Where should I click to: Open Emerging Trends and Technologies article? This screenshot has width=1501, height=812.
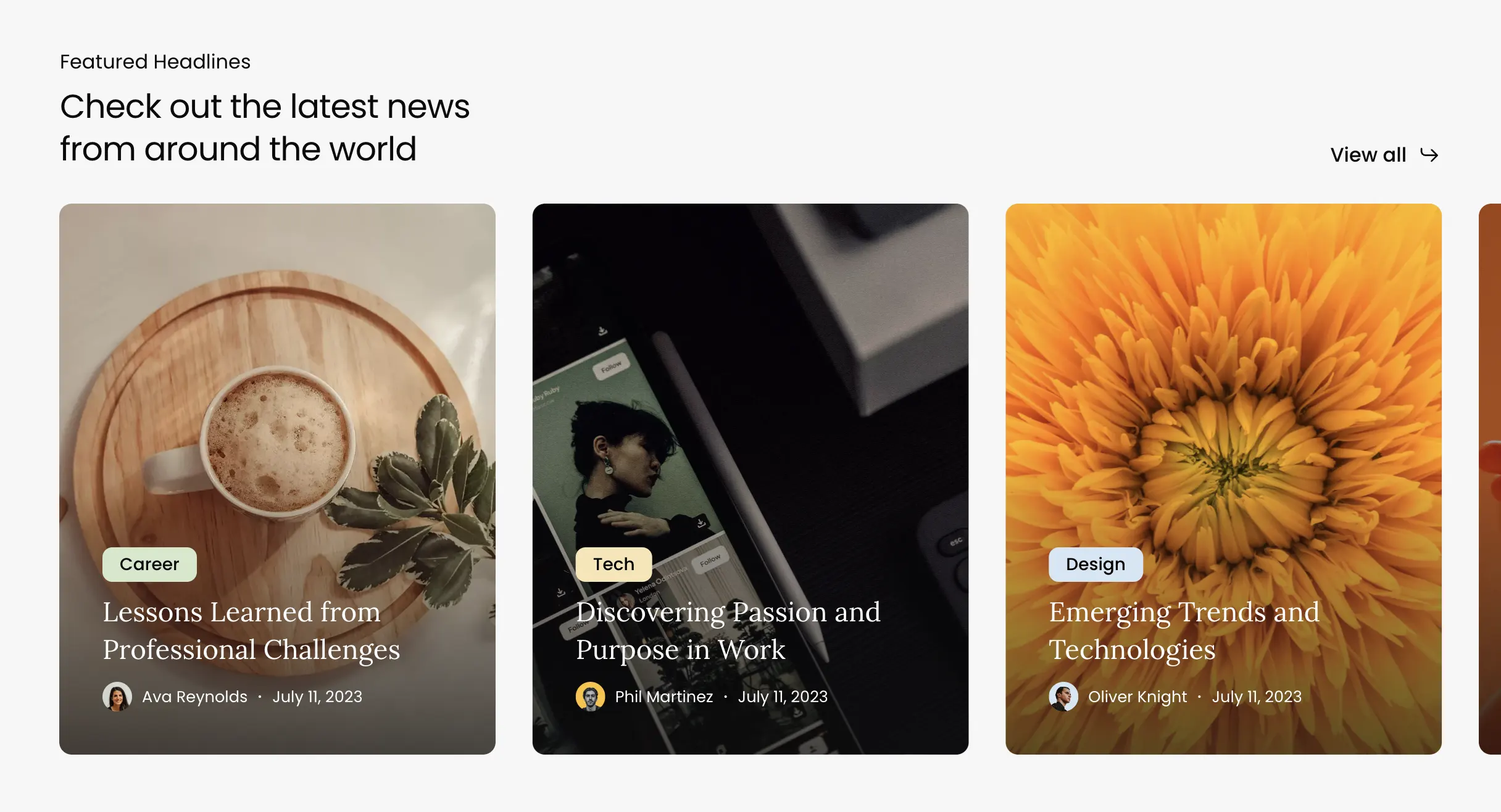point(1184,631)
